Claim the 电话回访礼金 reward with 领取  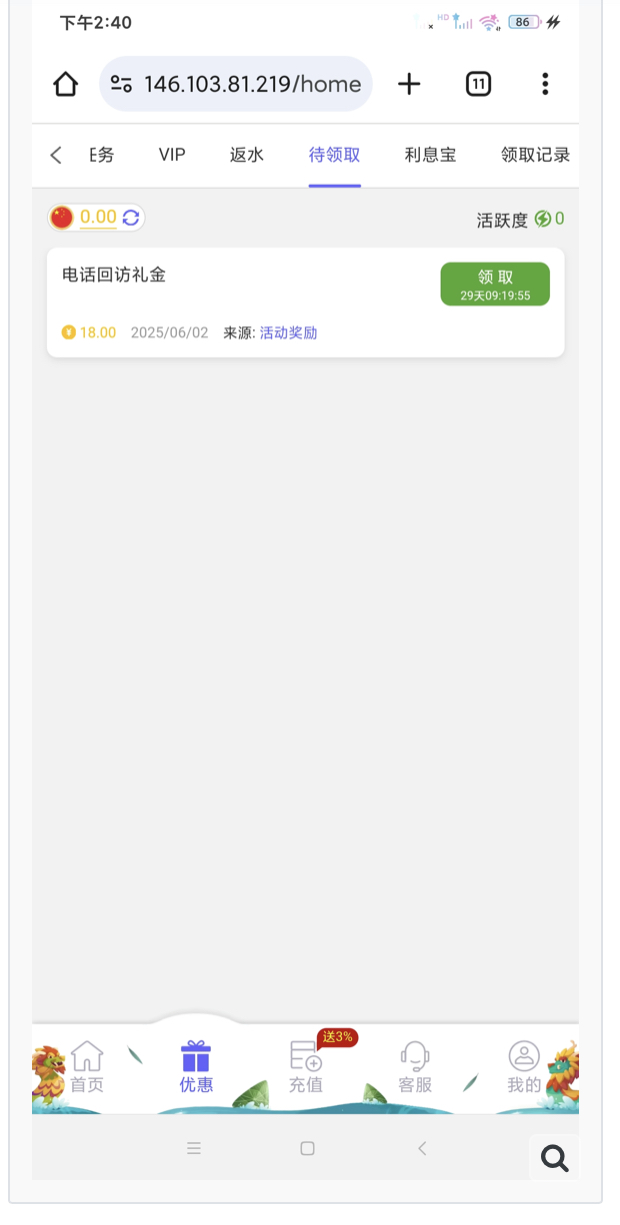coord(495,284)
